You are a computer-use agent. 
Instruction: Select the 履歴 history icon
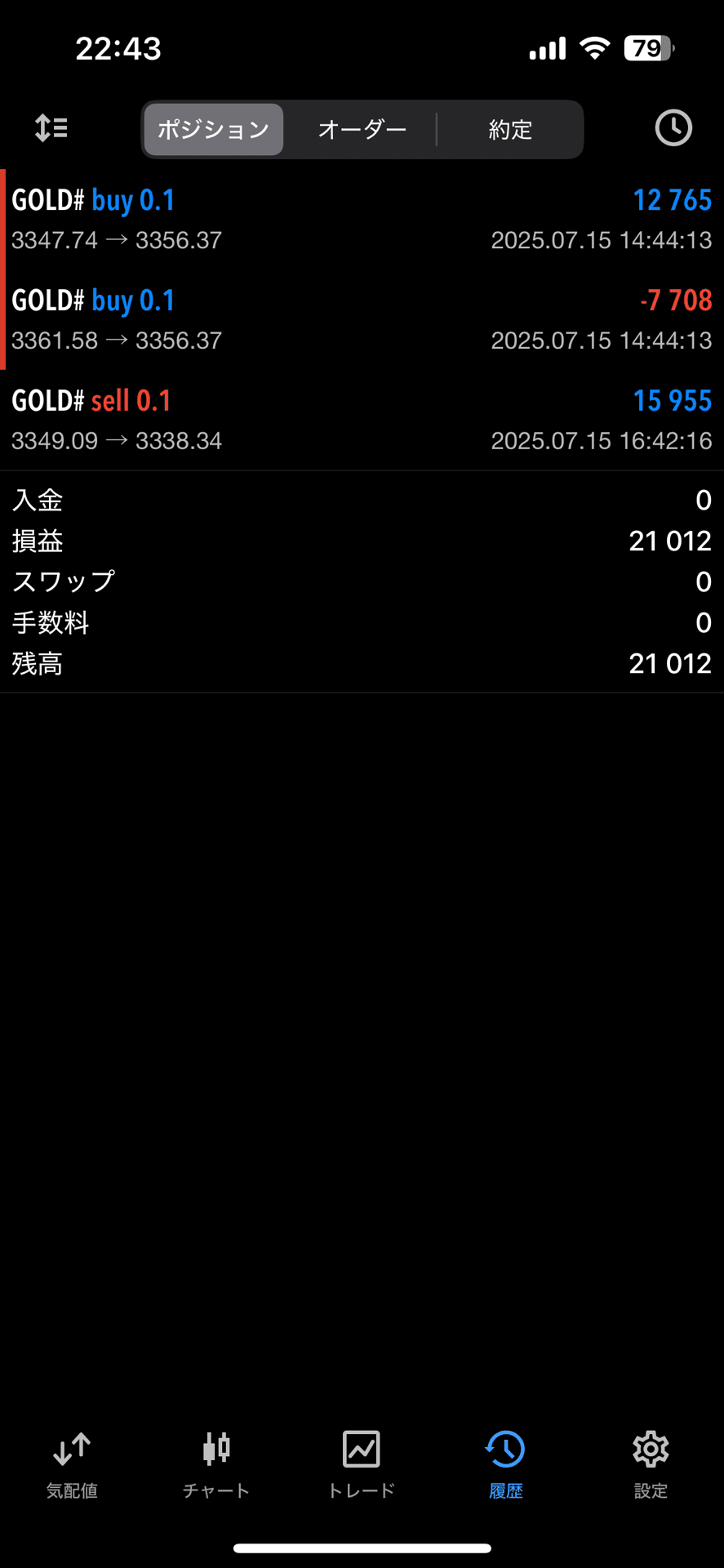(505, 1462)
